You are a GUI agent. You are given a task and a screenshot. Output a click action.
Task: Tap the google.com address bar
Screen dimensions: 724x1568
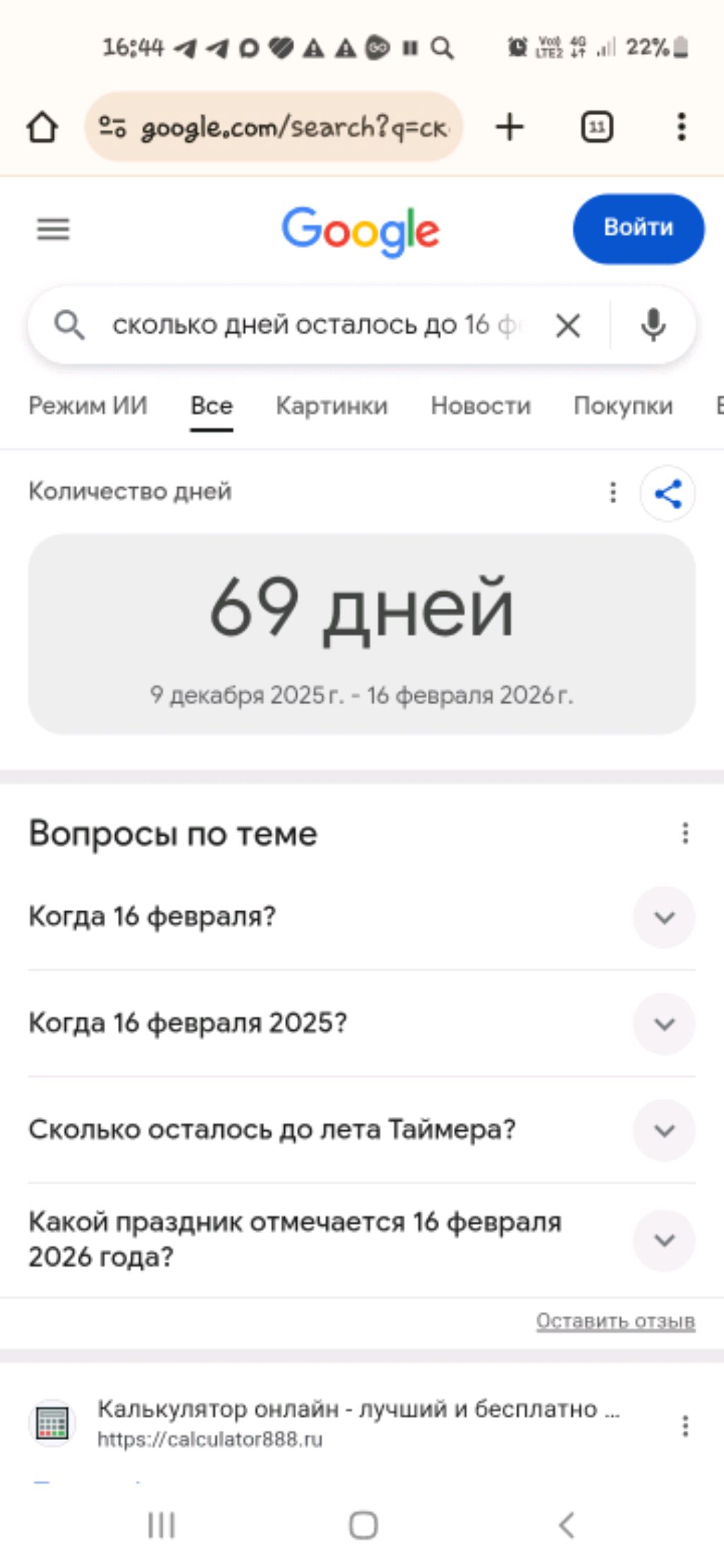274,128
